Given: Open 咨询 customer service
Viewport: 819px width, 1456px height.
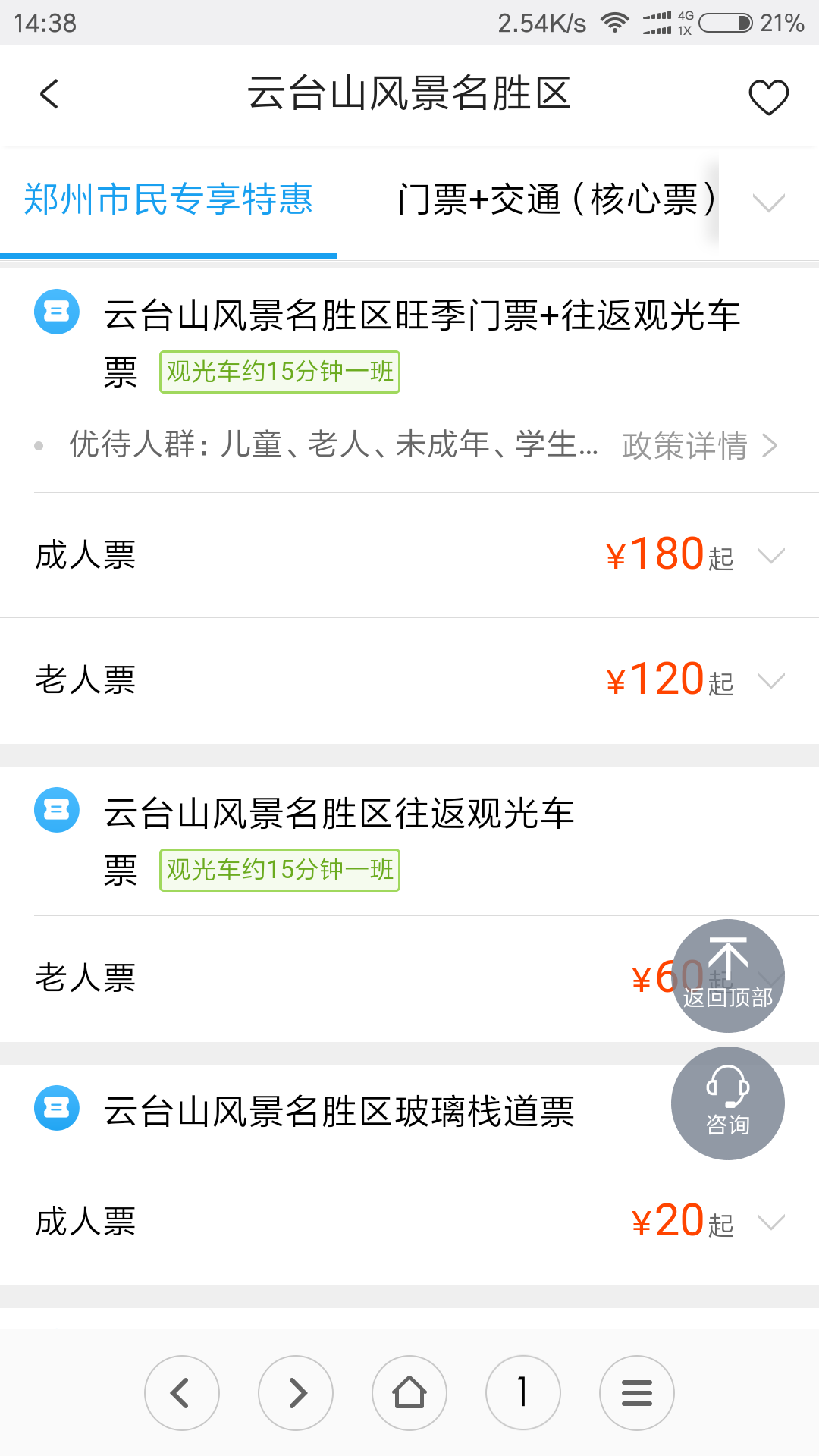Looking at the screenshot, I should coord(728,1103).
